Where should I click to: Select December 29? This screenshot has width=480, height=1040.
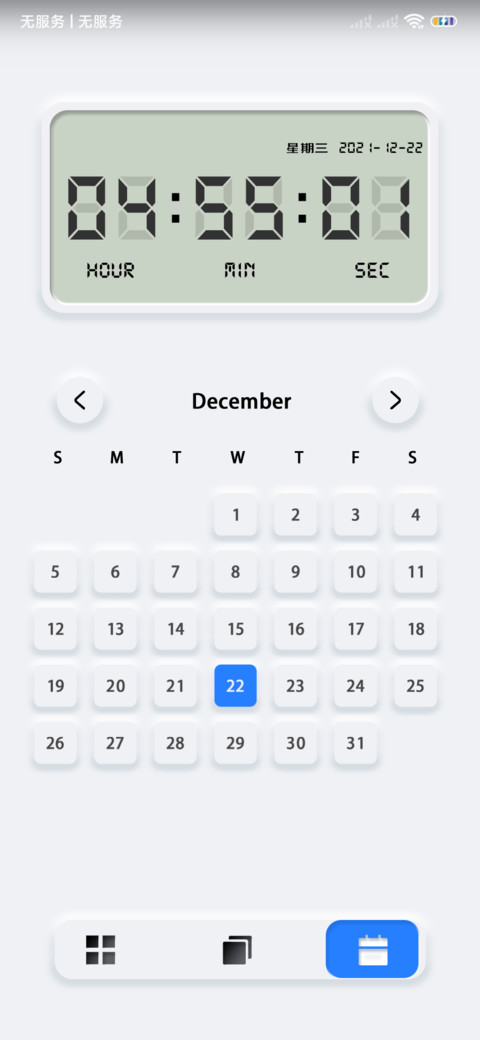coord(235,743)
